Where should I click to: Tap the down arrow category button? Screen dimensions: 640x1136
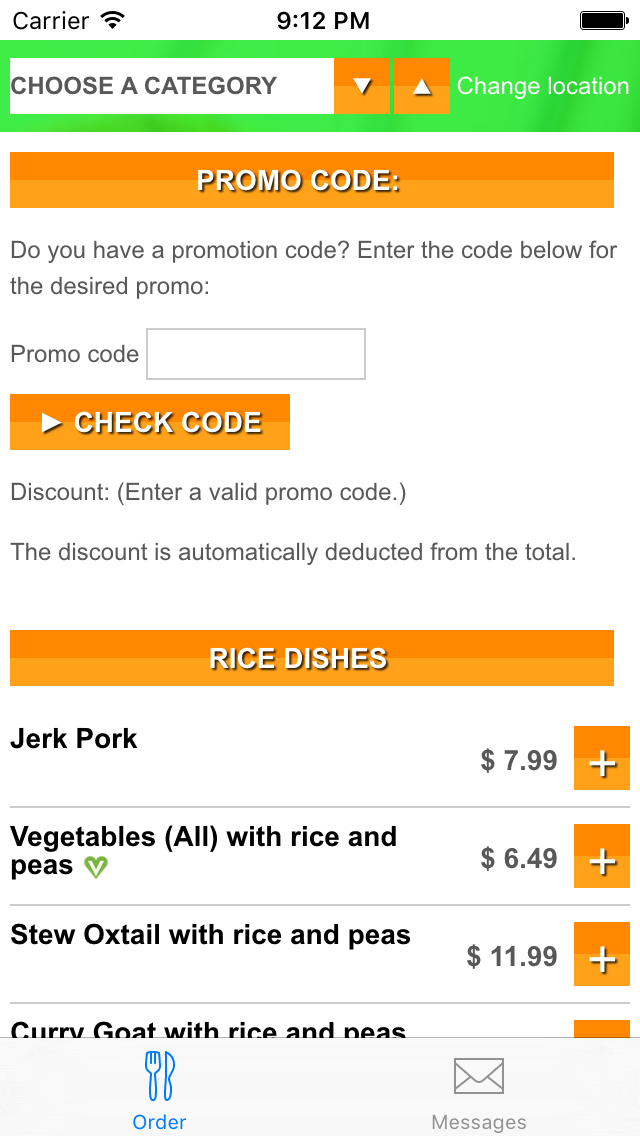click(x=362, y=86)
